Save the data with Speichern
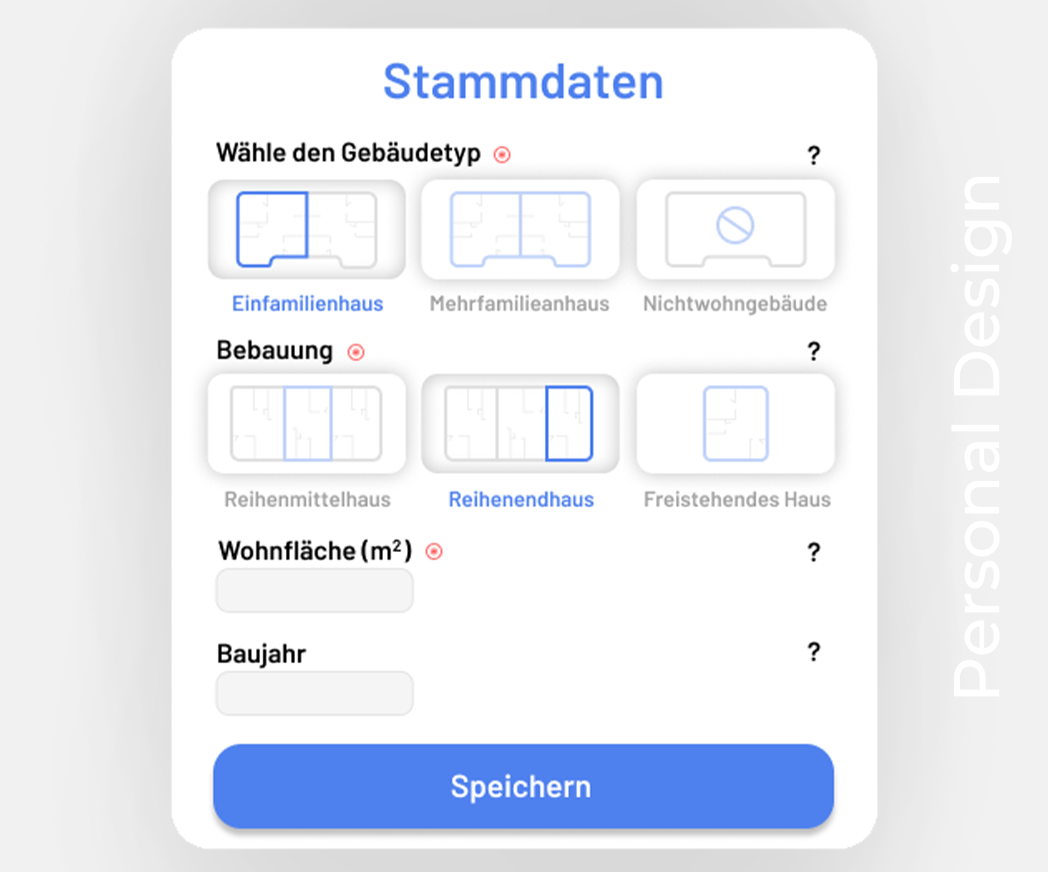 523,786
